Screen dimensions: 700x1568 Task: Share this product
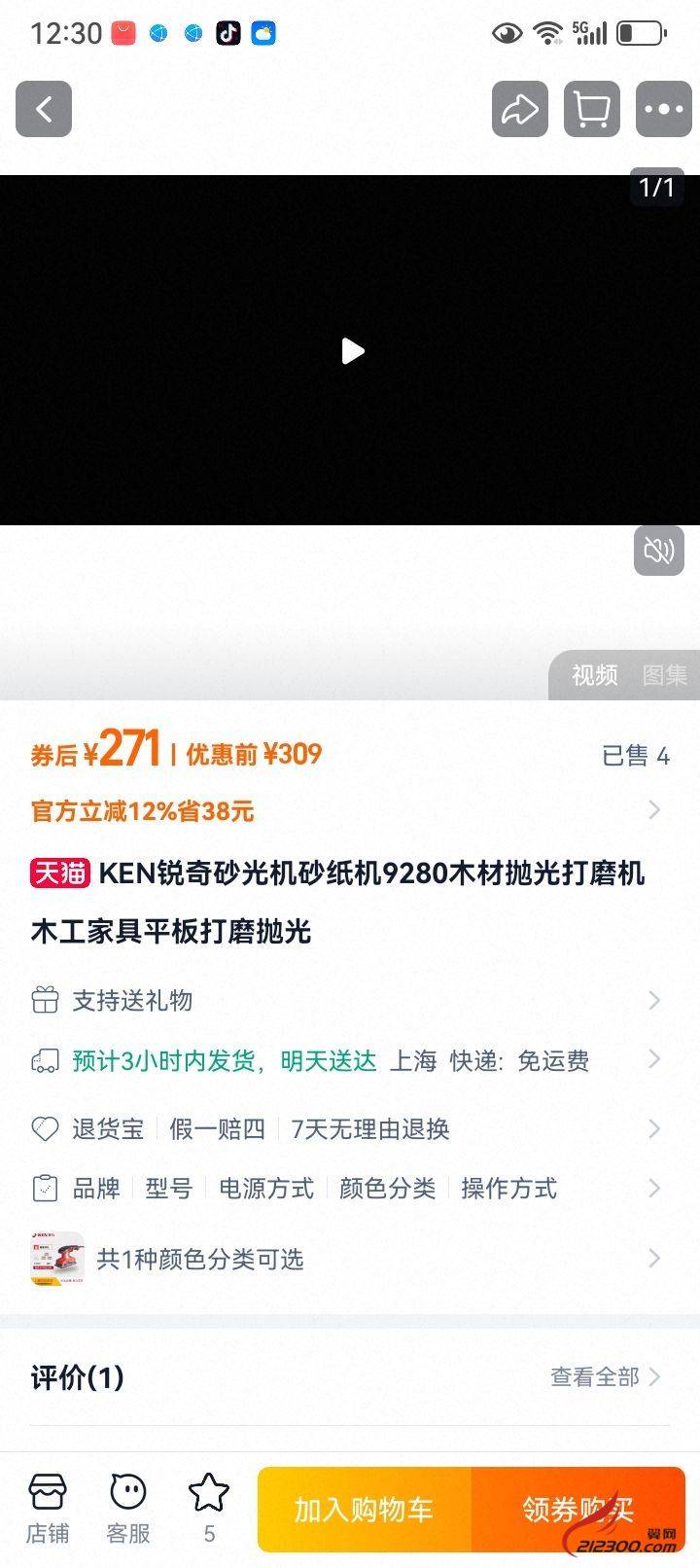pos(519,109)
